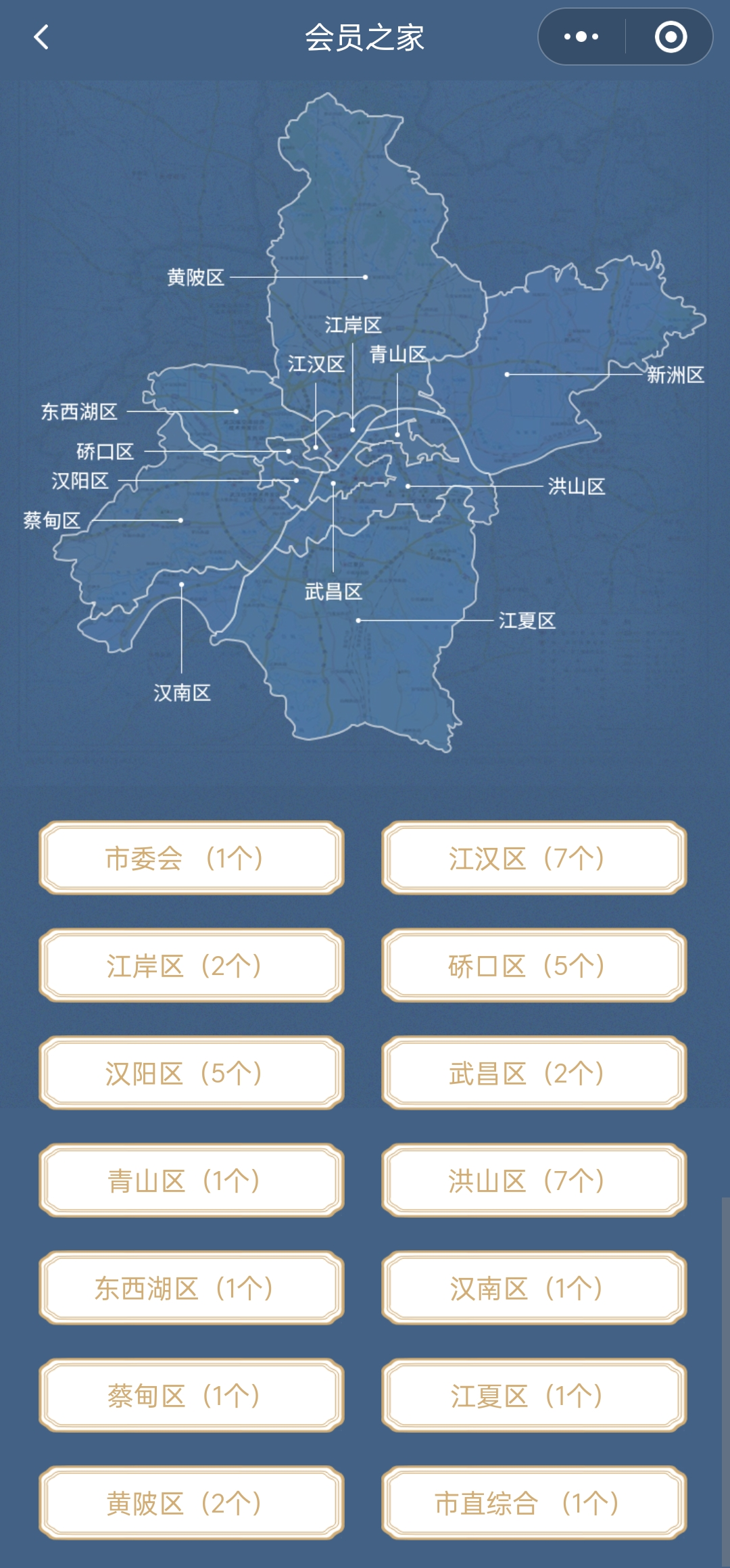Screen dimensions: 730x1568
Task: Open 东西湖区 (1个) entry
Action: coord(191,1288)
